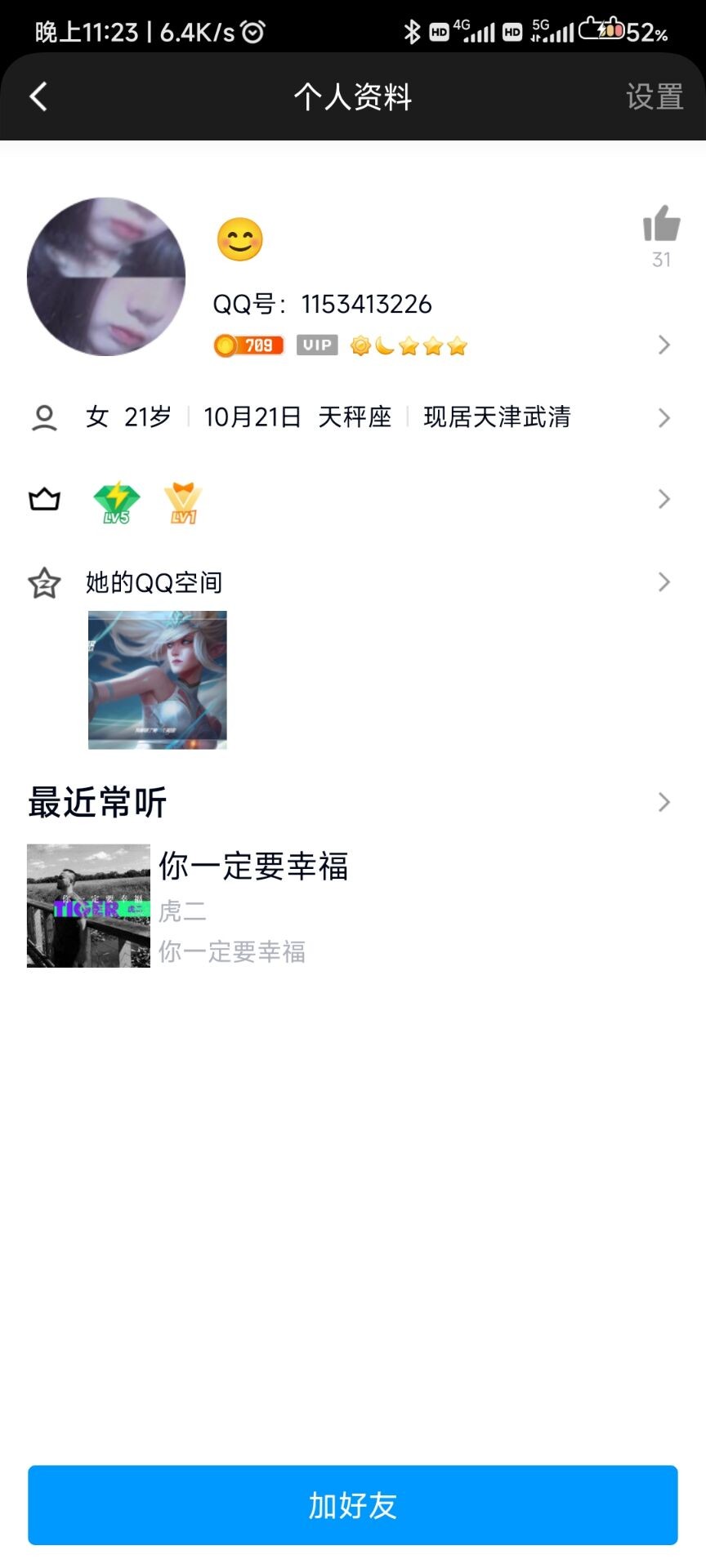Open the personal info row via its chevron

[664, 418]
